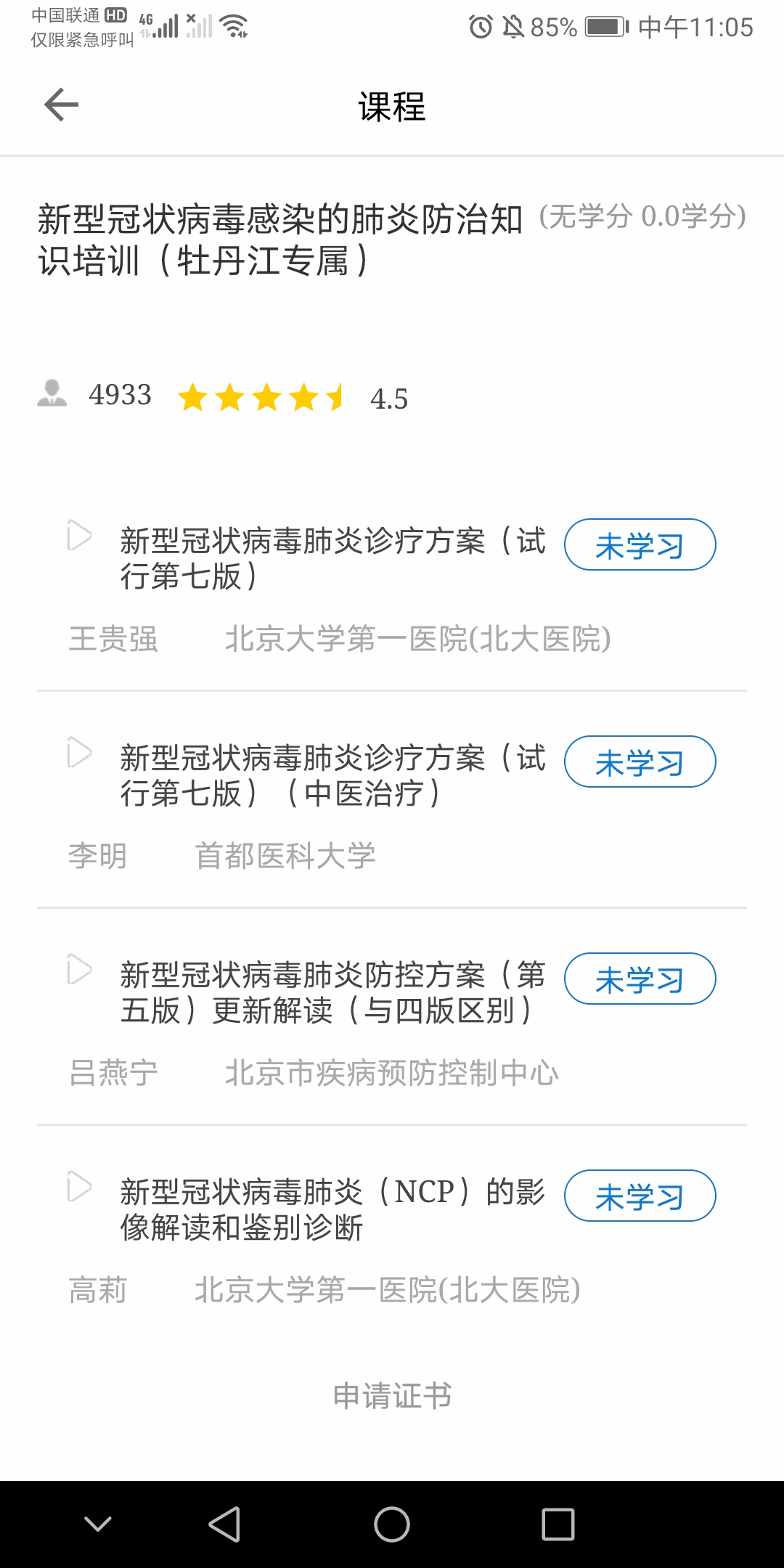The image size is (784, 1568).
Task: Tap 申请证书 to apply for certificate
Action: click(392, 1396)
